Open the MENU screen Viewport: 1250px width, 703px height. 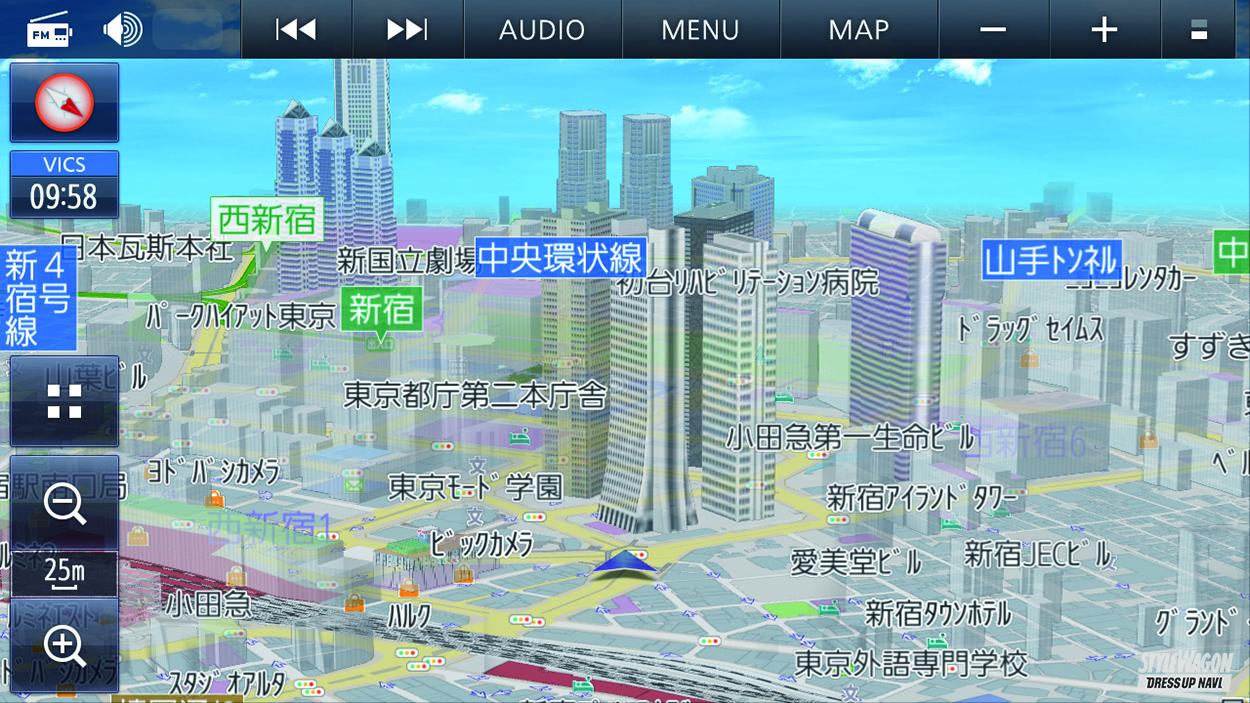(x=700, y=30)
